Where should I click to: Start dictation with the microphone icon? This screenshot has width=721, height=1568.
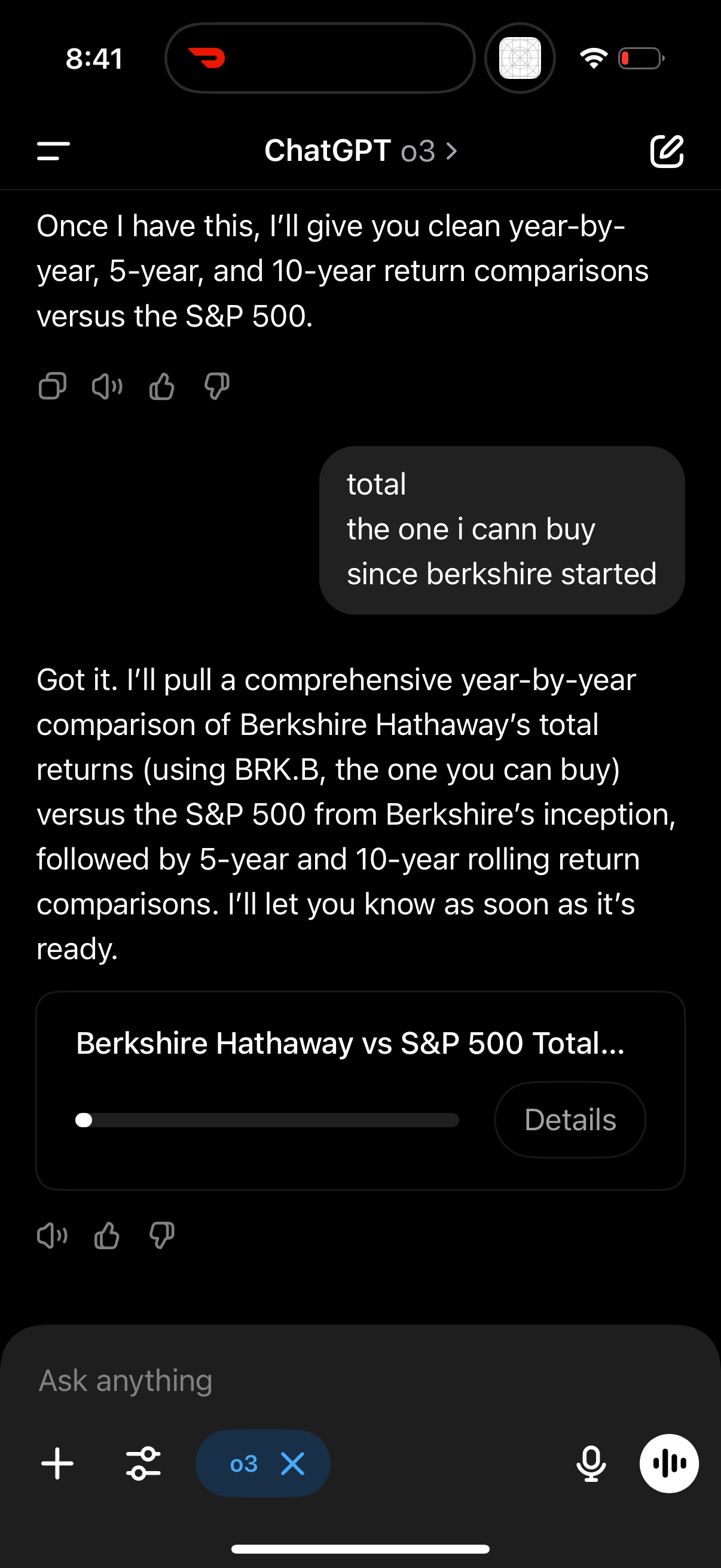click(590, 1463)
